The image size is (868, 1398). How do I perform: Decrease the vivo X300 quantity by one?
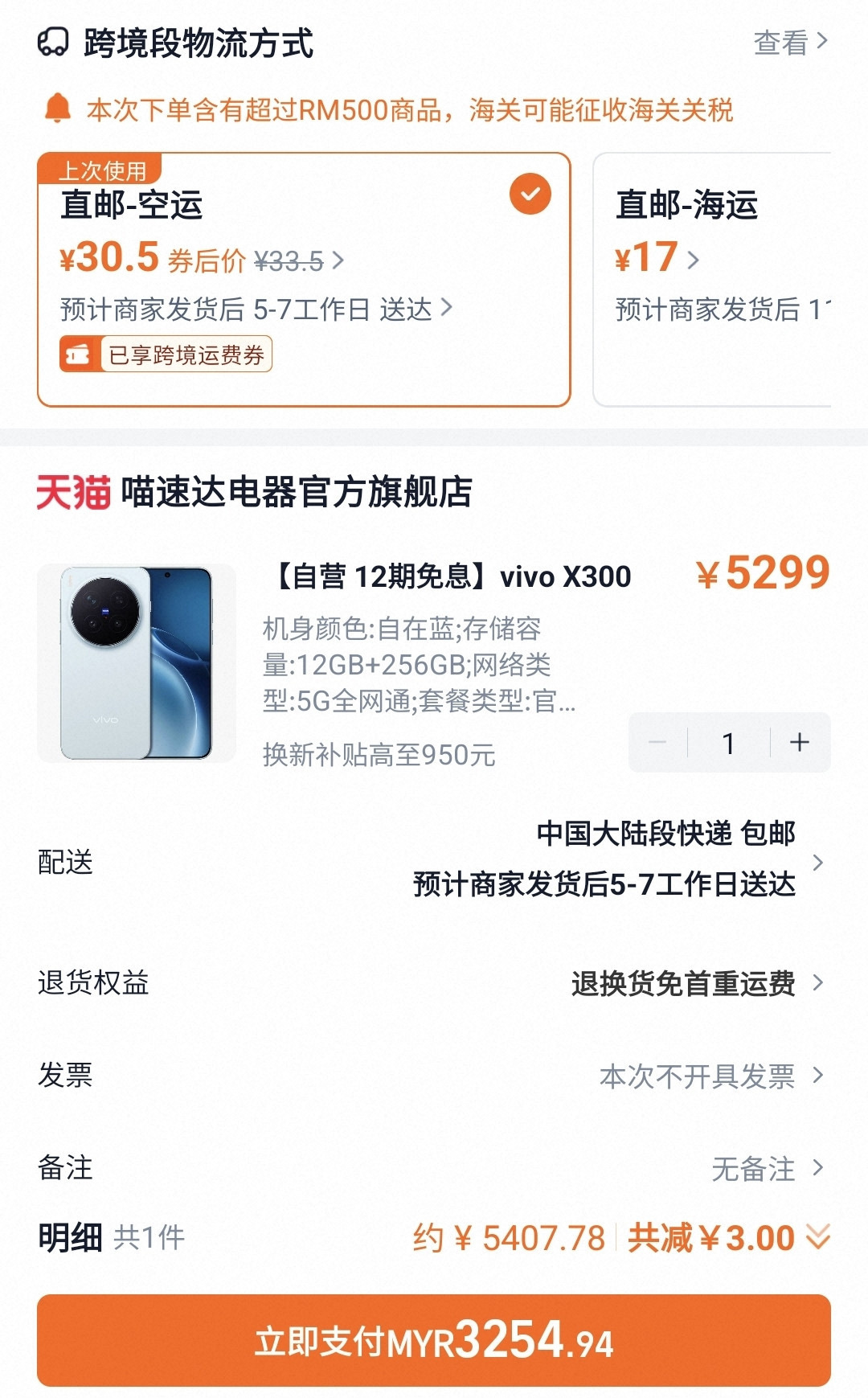(x=657, y=742)
